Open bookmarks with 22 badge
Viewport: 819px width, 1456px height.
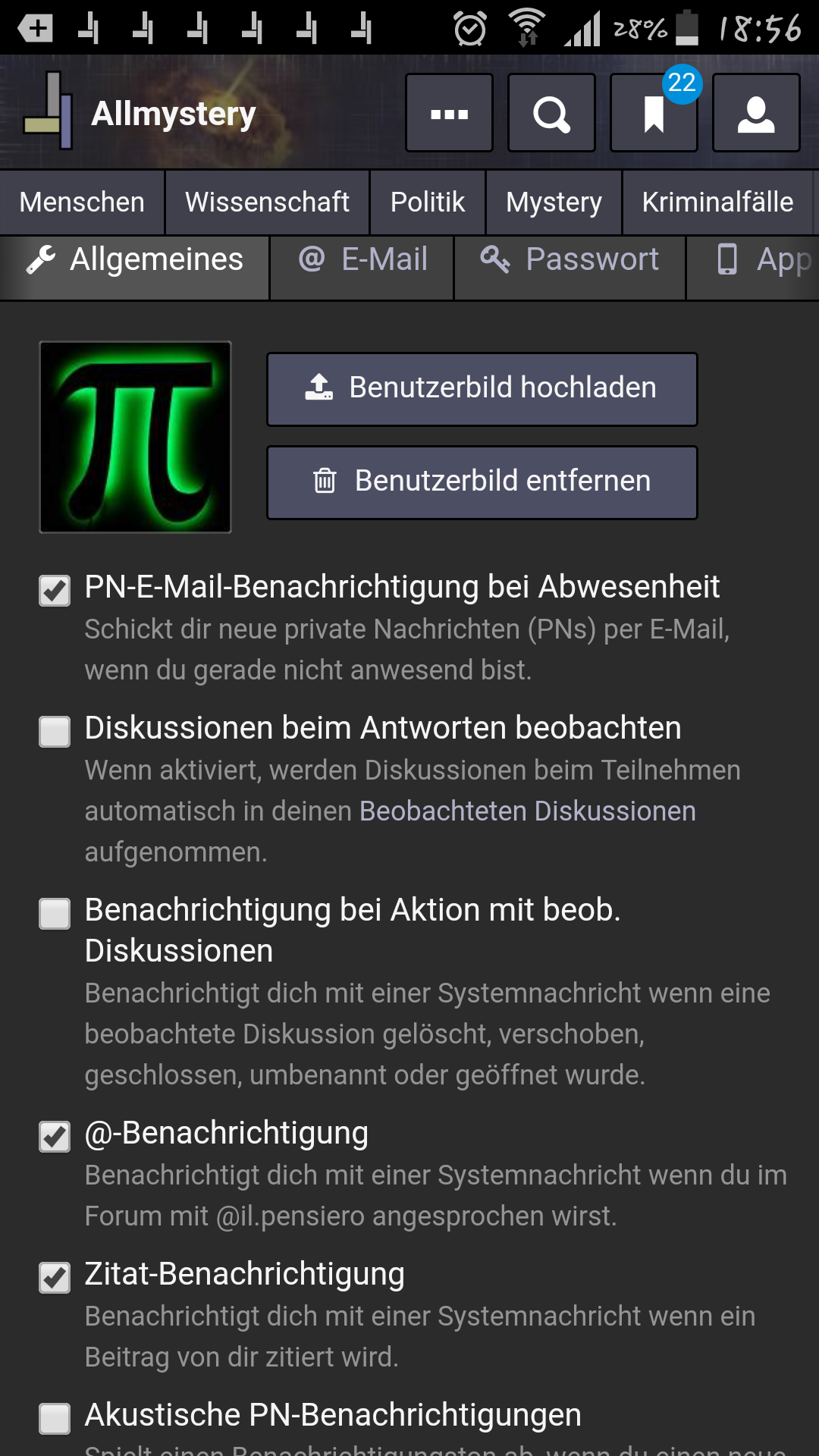[654, 113]
